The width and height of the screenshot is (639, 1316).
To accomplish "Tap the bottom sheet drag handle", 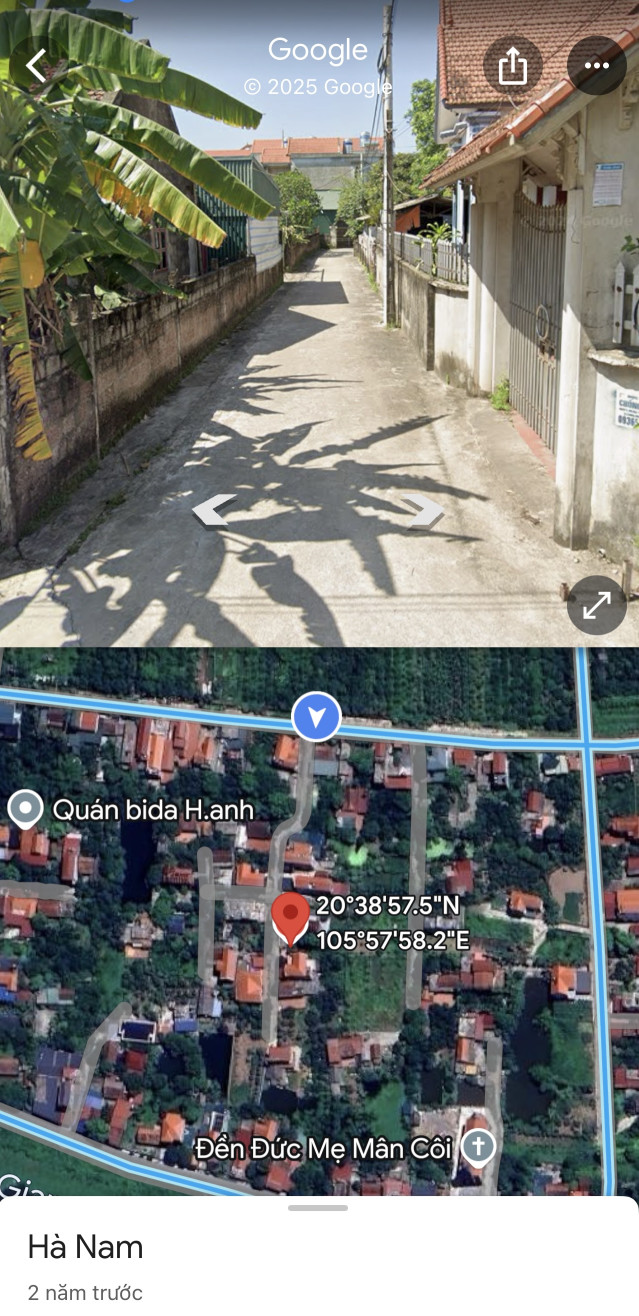I will [318, 1208].
